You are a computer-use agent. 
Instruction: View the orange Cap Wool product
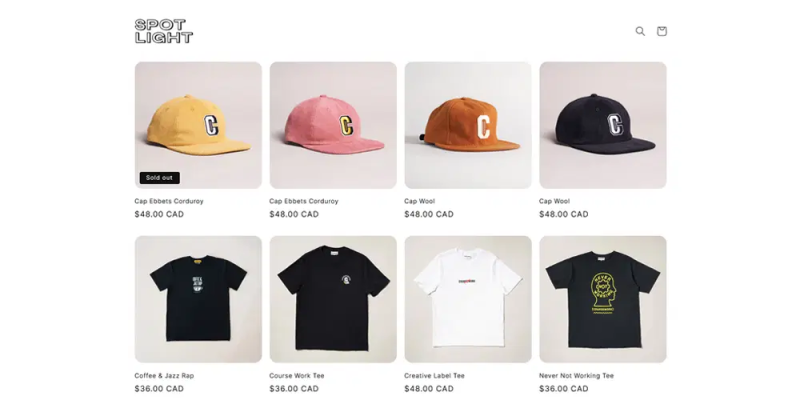point(467,125)
